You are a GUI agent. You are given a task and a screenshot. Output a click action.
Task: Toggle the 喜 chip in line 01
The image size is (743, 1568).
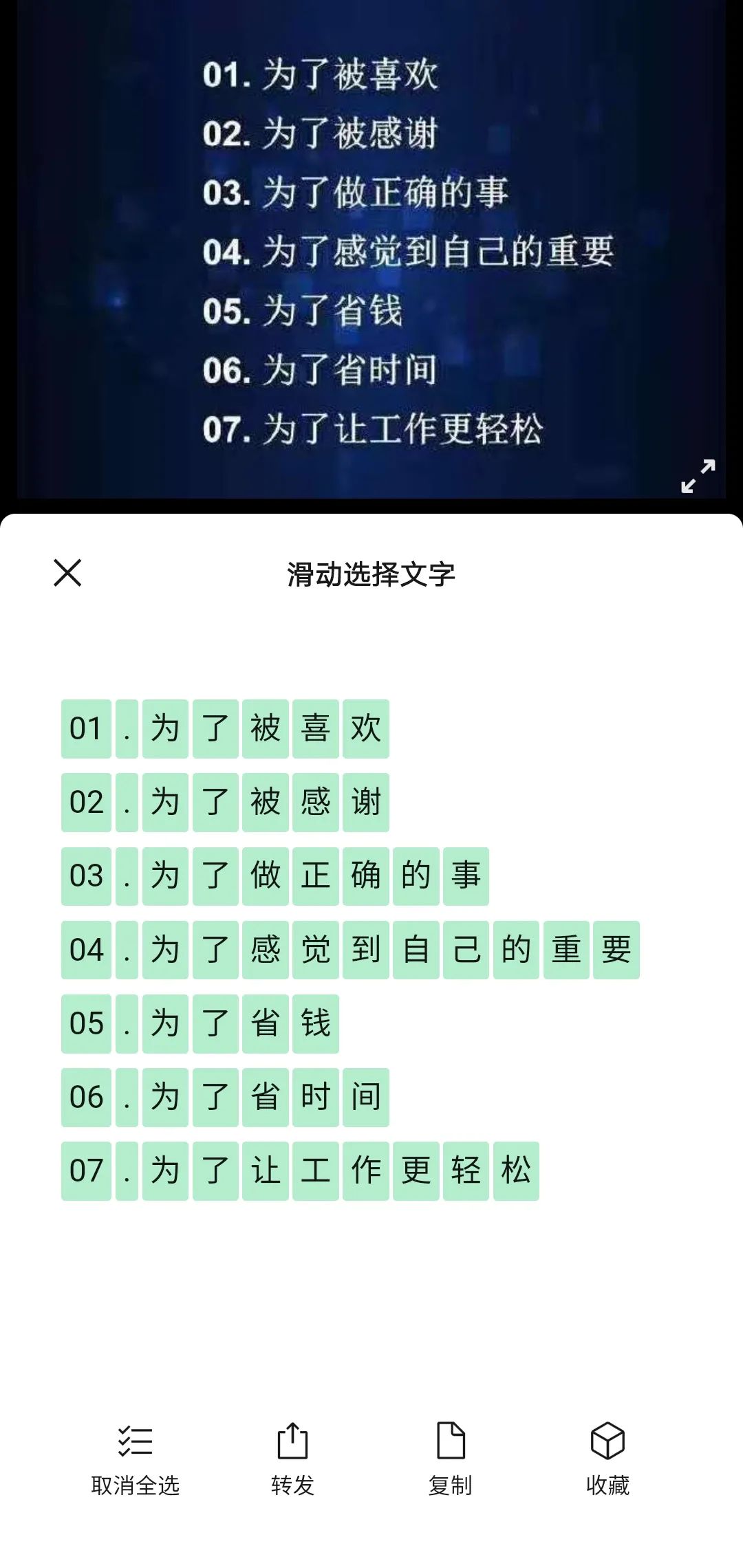316,729
